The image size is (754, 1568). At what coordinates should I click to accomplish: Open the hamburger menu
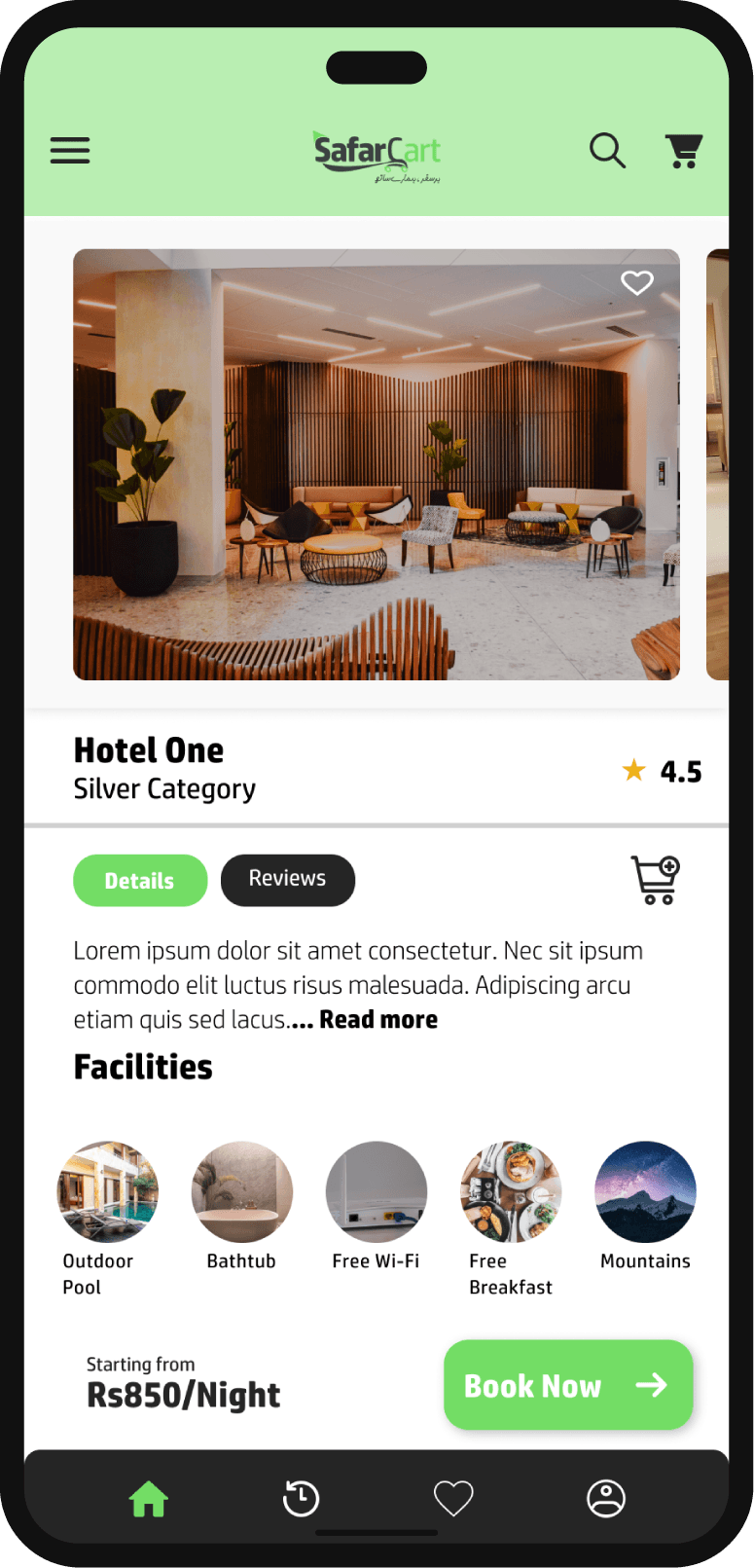[x=70, y=151]
